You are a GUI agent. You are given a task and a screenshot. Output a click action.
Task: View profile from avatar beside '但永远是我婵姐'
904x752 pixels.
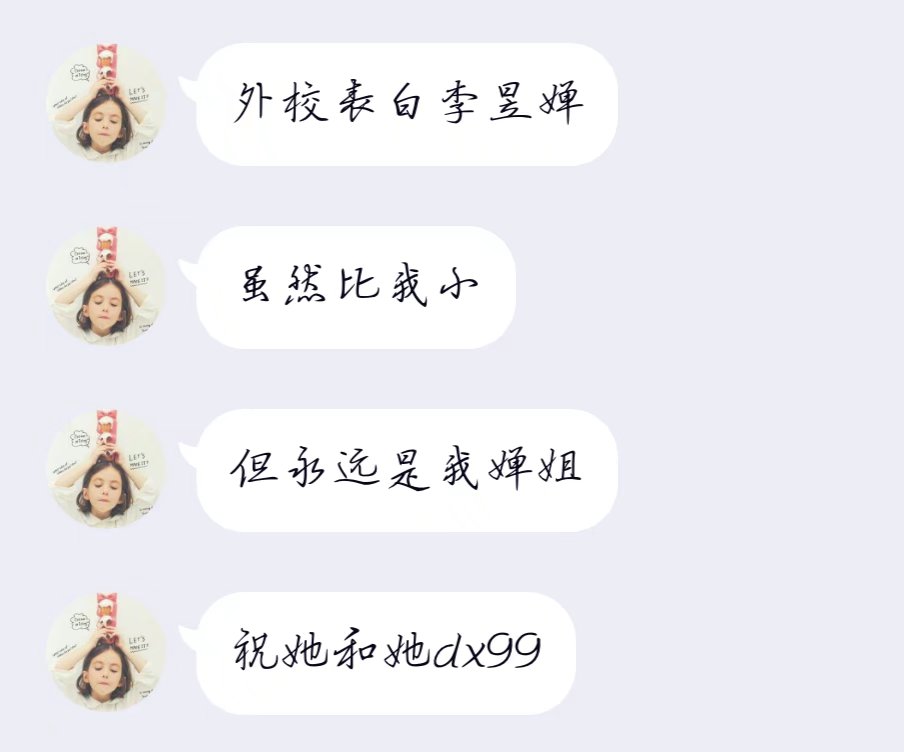tap(106, 470)
